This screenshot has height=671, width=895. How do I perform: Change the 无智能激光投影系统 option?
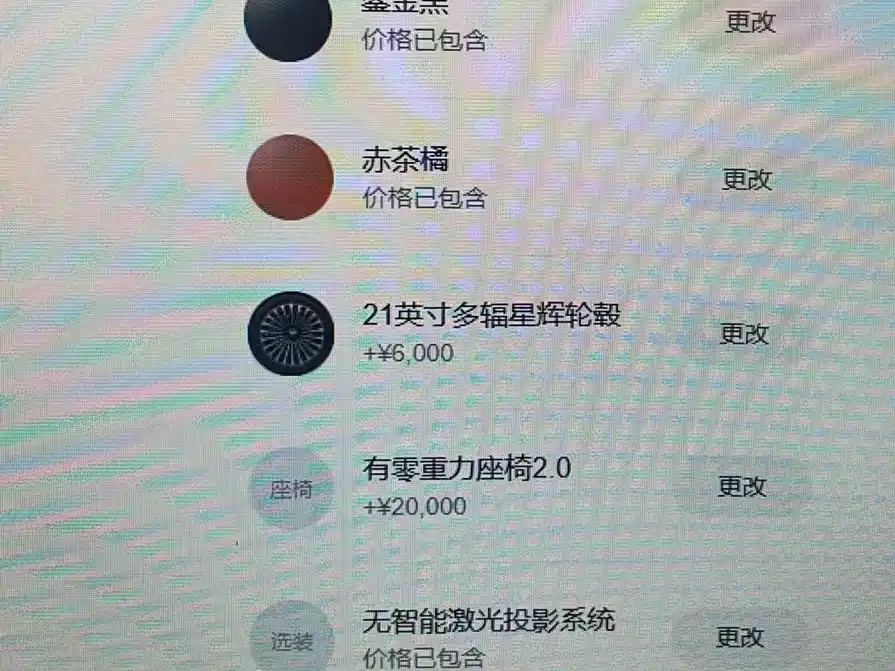coord(740,637)
